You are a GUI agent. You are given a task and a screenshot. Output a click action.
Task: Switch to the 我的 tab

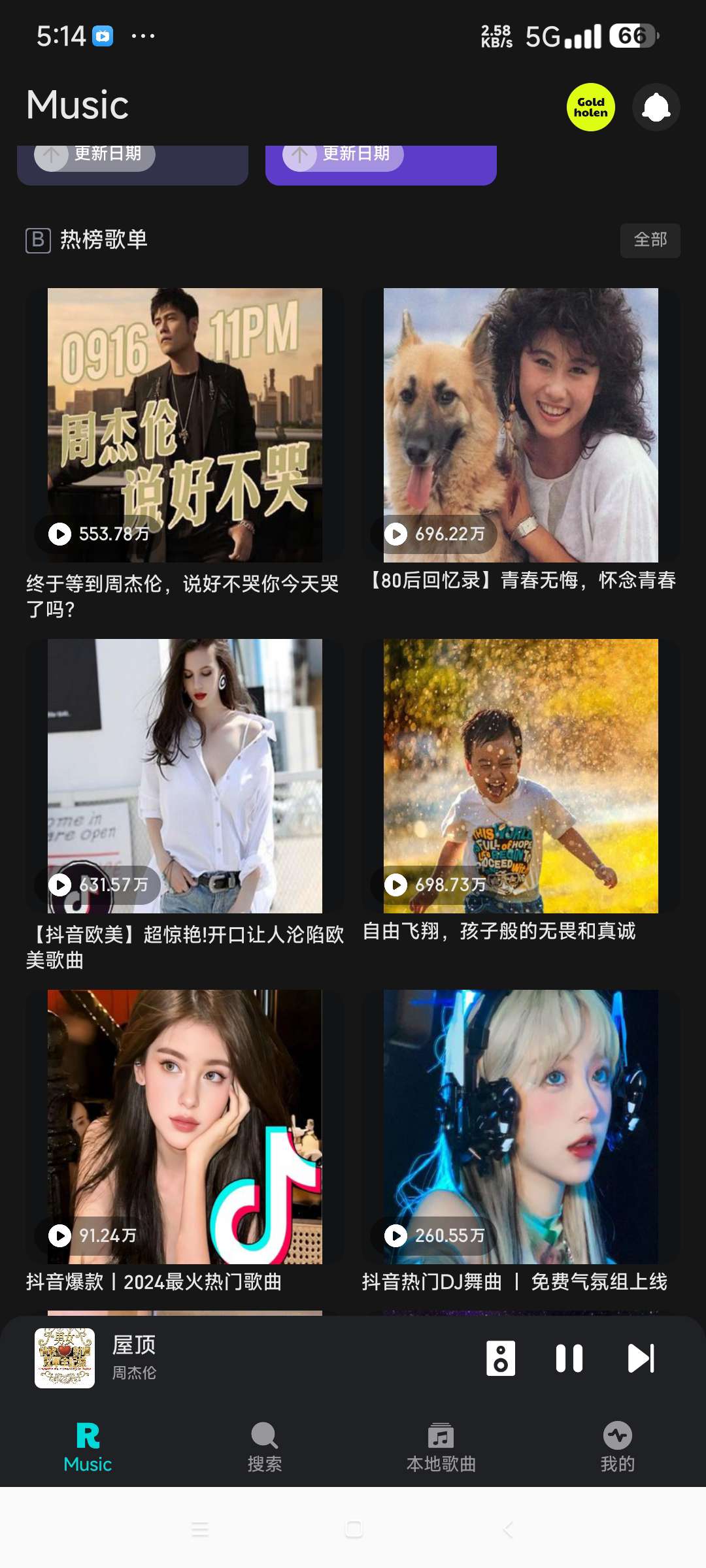(618, 1447)
